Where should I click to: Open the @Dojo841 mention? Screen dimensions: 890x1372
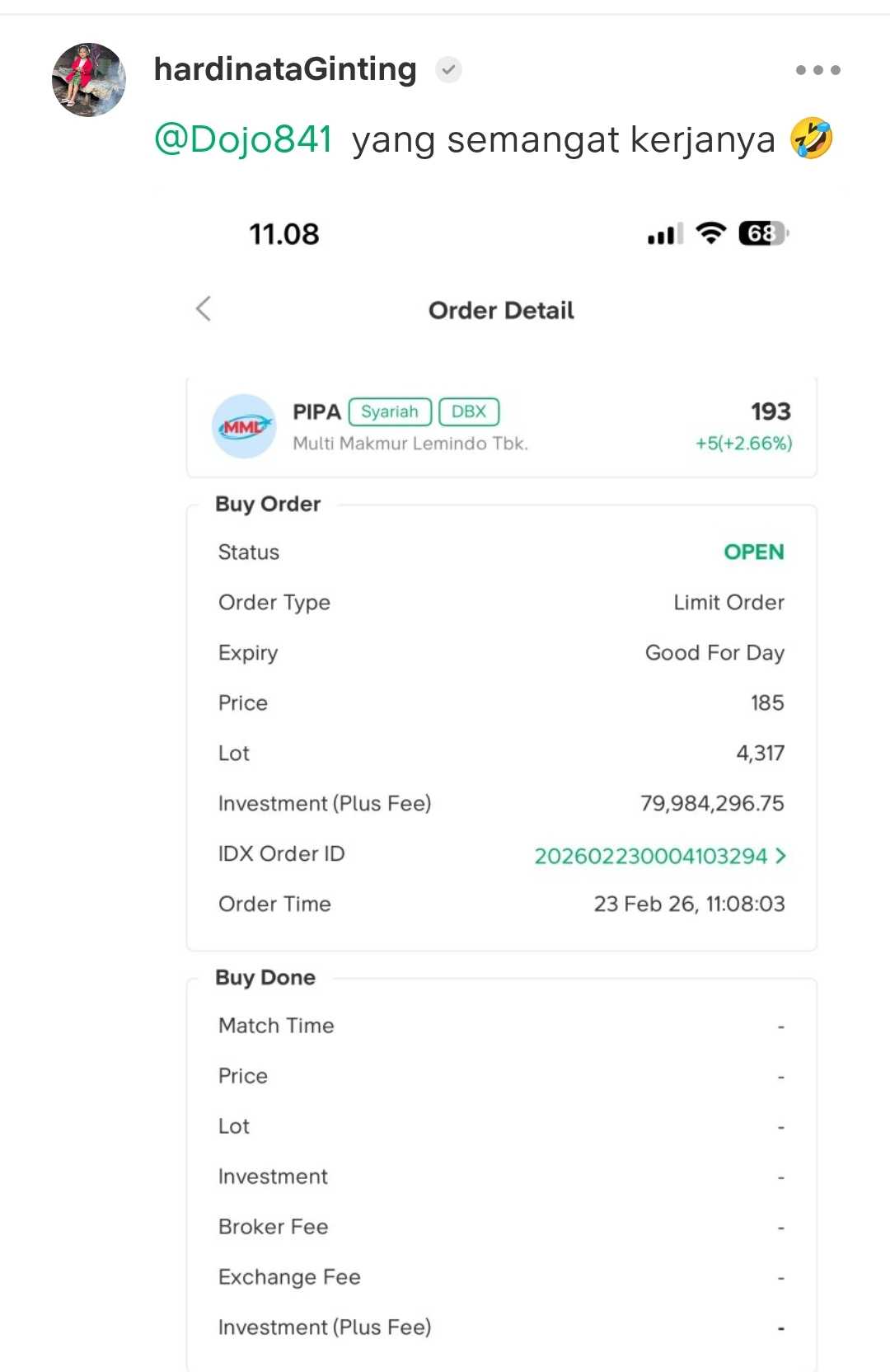coord(243,139)
